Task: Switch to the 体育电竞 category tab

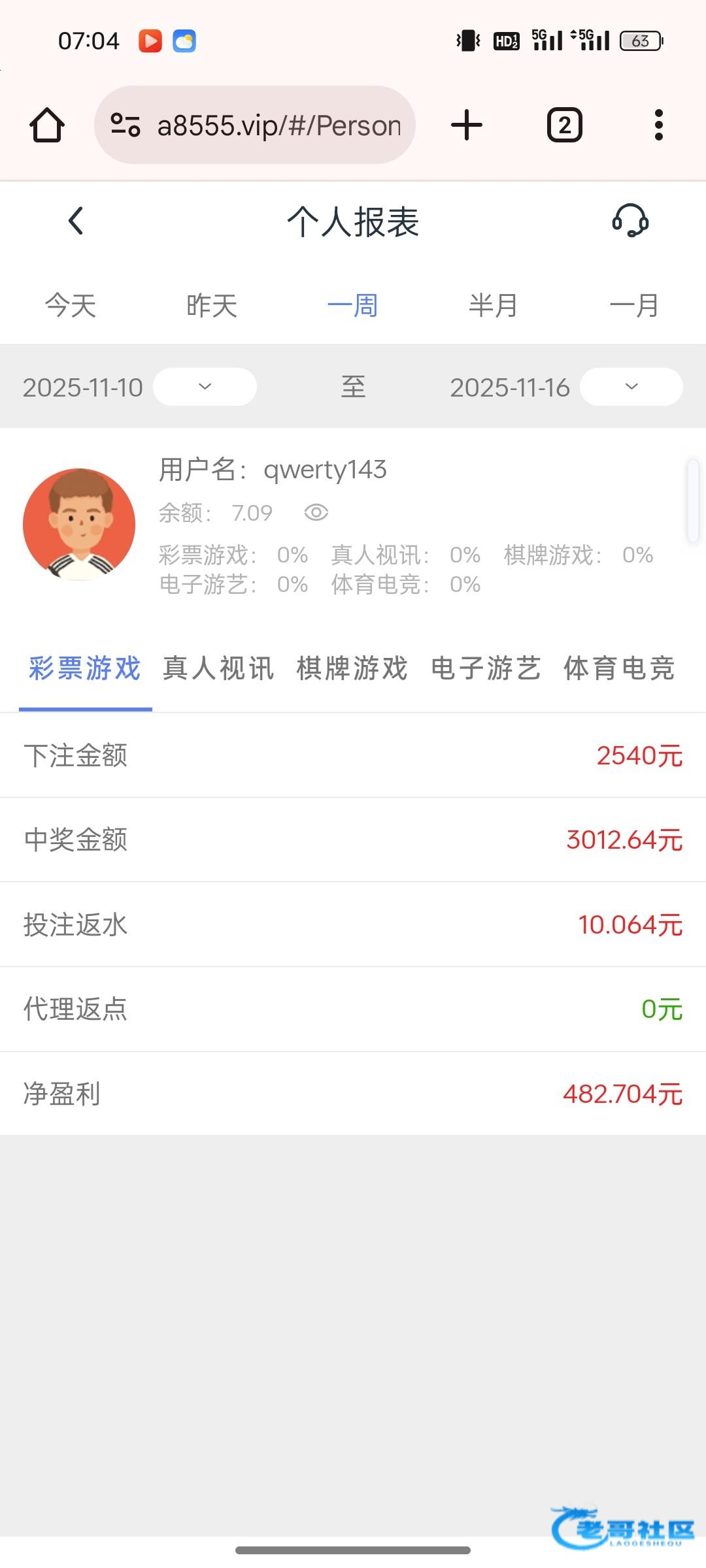Action: 619,668
